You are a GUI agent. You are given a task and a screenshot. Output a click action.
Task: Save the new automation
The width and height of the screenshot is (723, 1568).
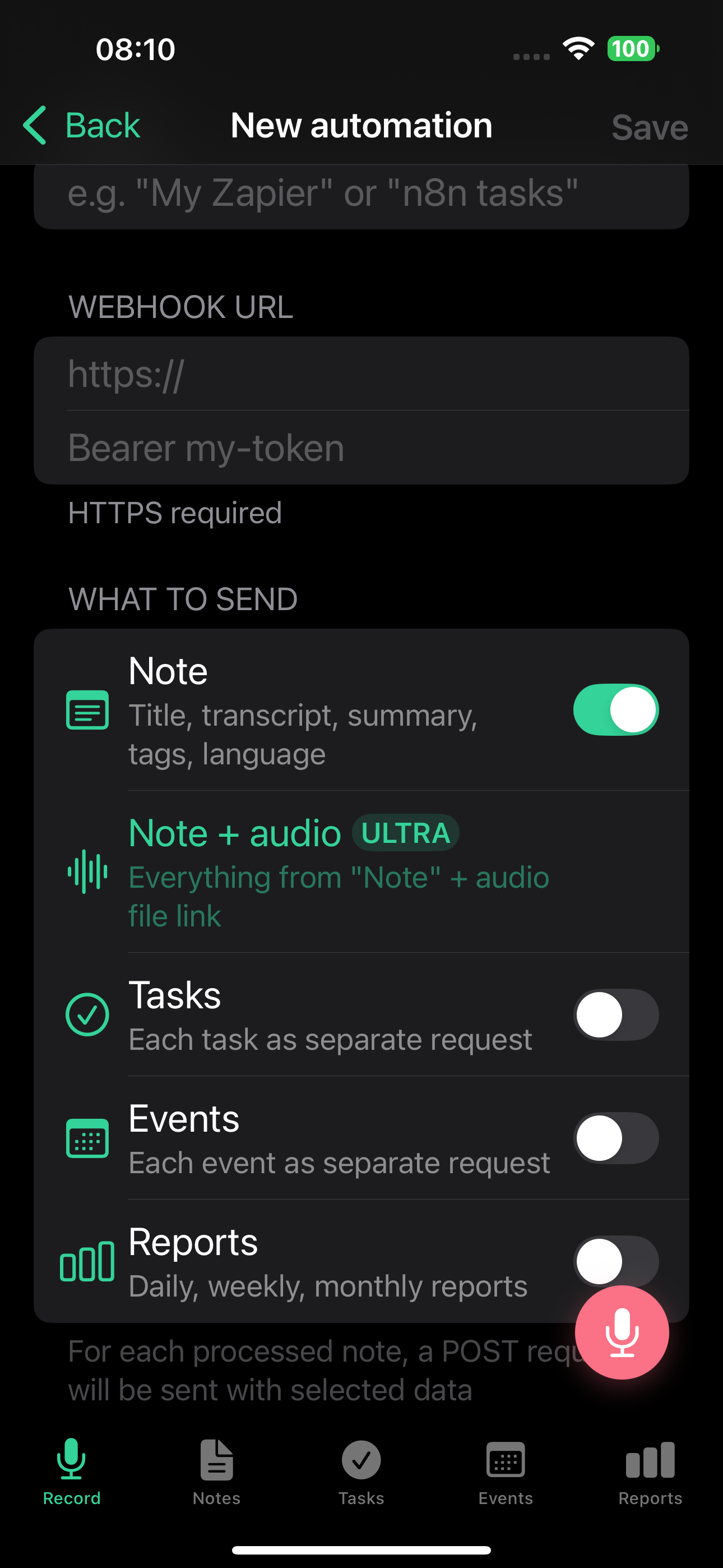coord(650,127)
